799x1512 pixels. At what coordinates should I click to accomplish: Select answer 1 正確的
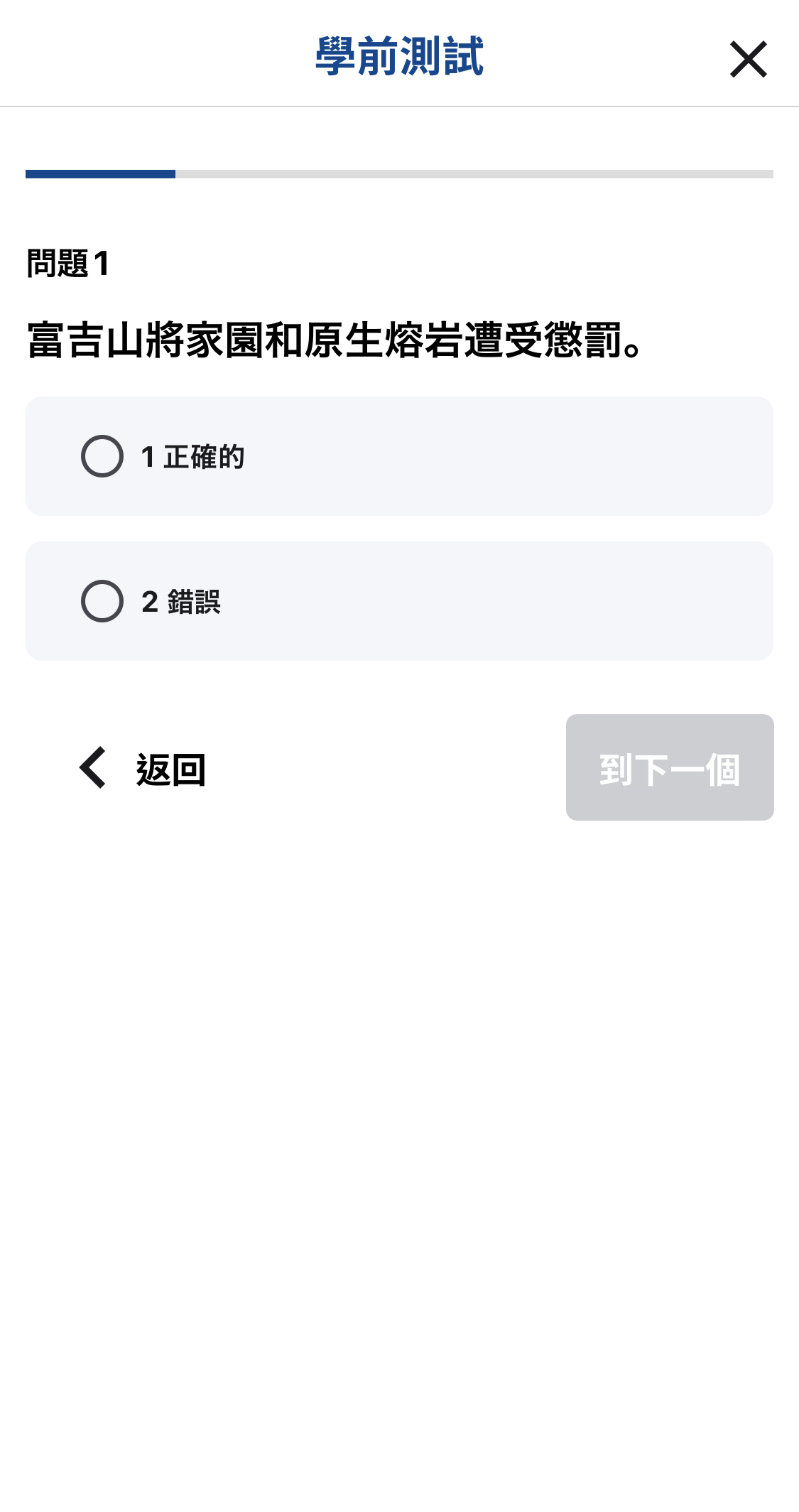pyautogui.click(x=102, y=456)
